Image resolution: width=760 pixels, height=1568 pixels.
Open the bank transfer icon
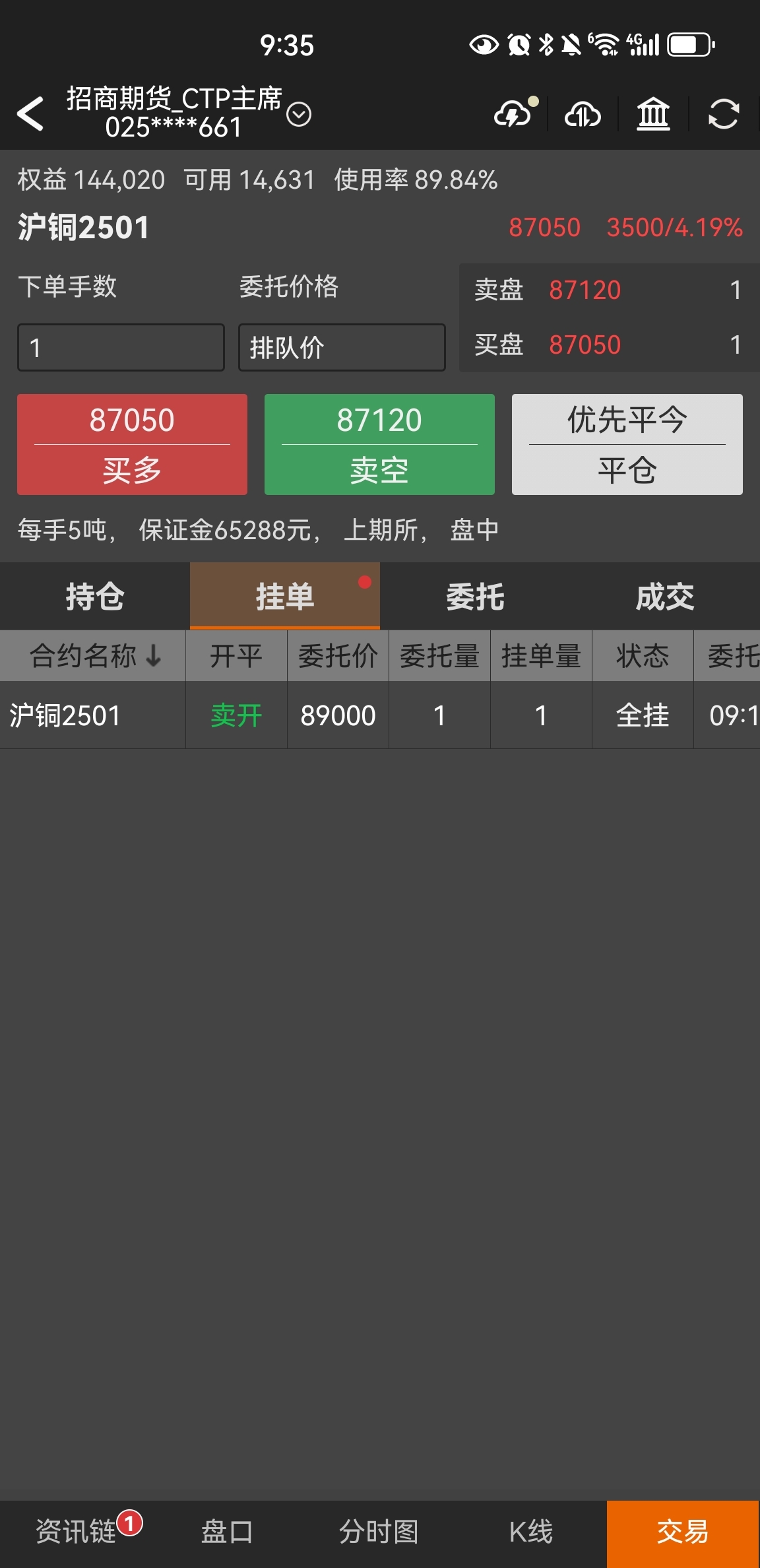[653, 114]
